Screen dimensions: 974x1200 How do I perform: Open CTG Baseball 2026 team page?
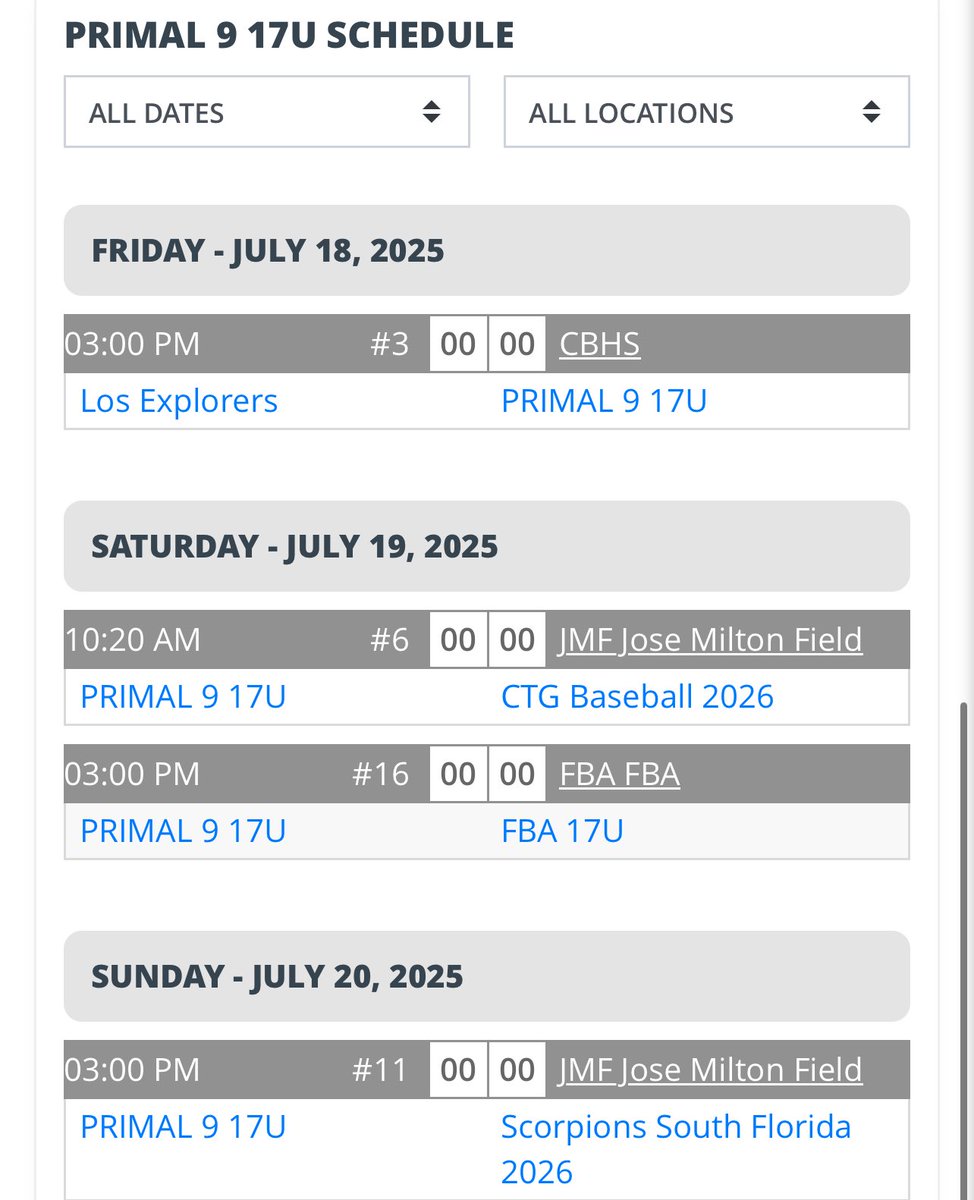tap(637, 697)
